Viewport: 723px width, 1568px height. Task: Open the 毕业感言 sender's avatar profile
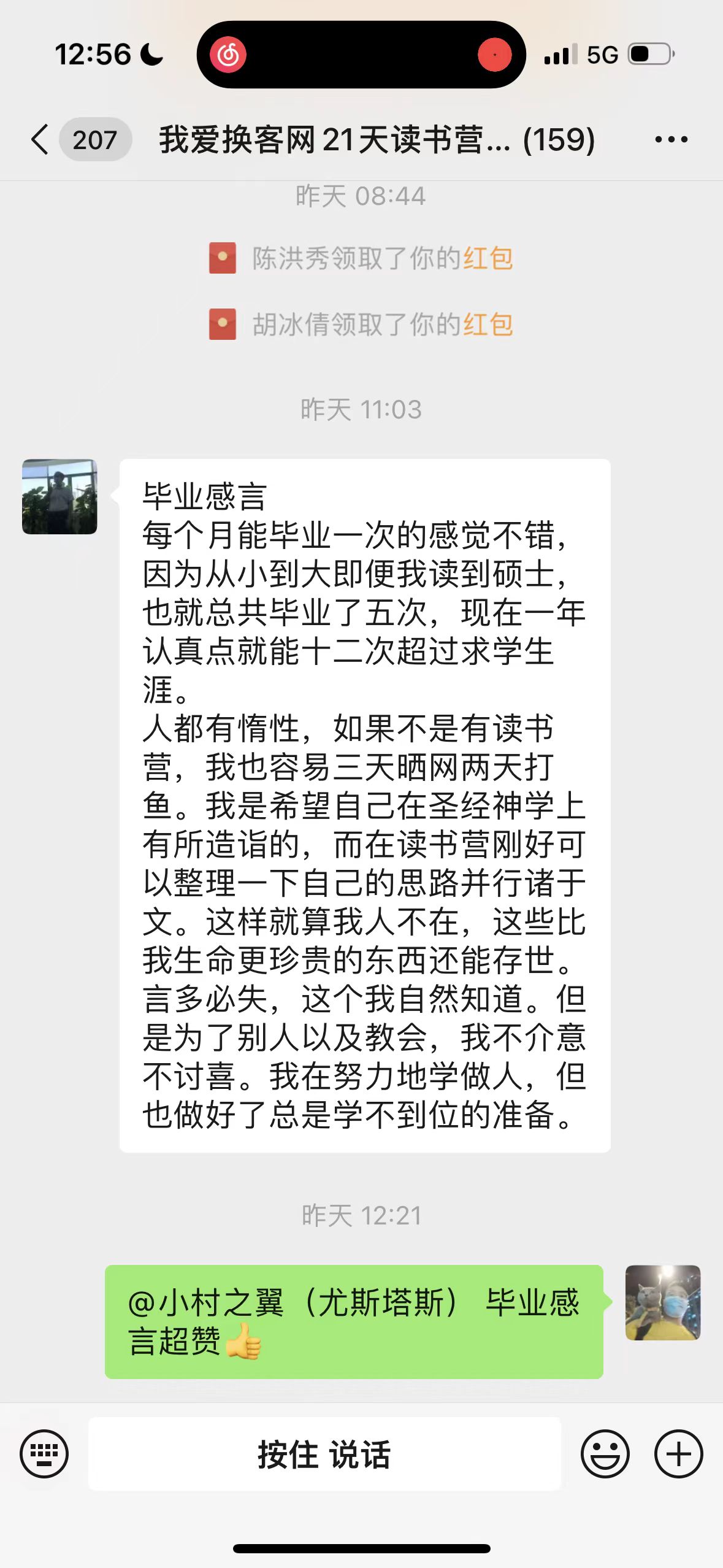59,496
